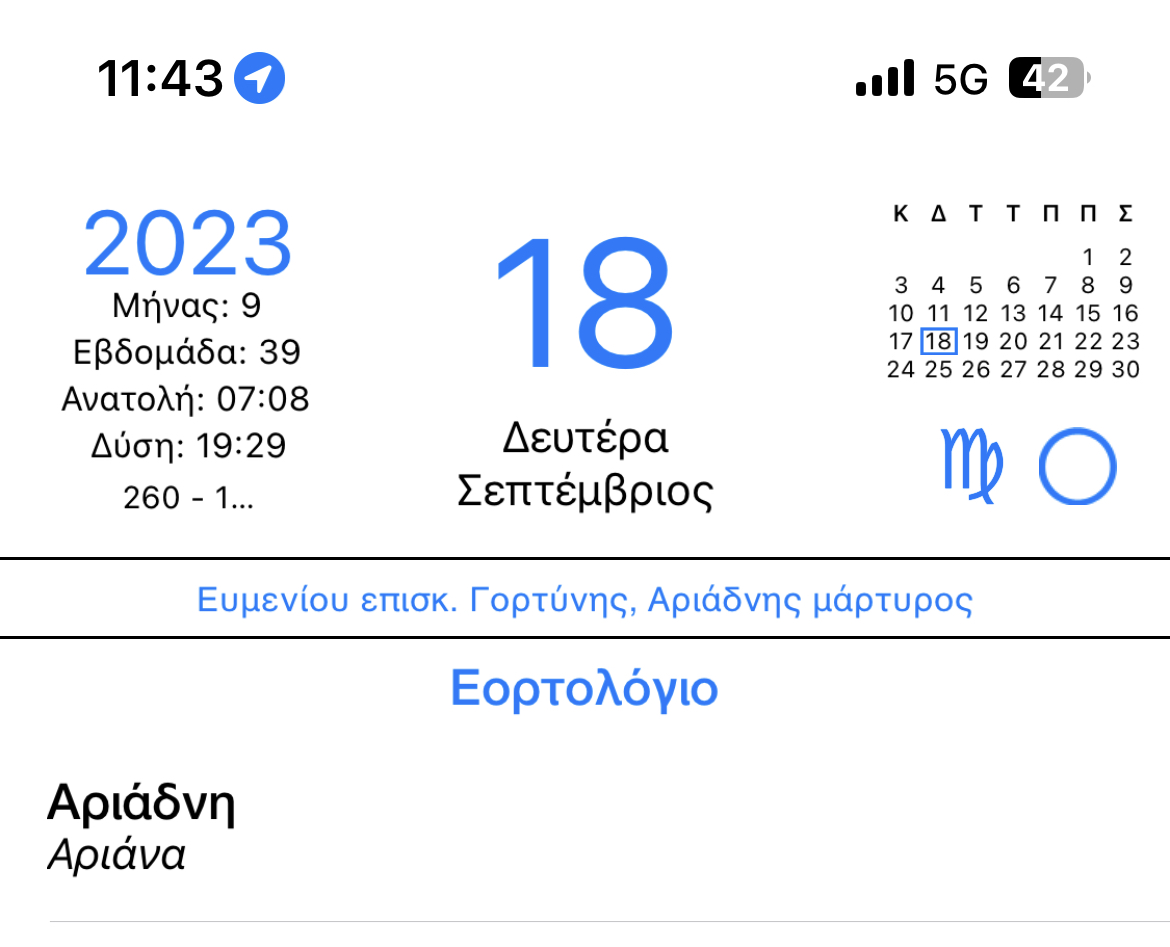The height and width of the screenshot is (947, 1170).
Task: Open the September mini month calendar
Action: pyautogui.click(x=1013, y=292)
